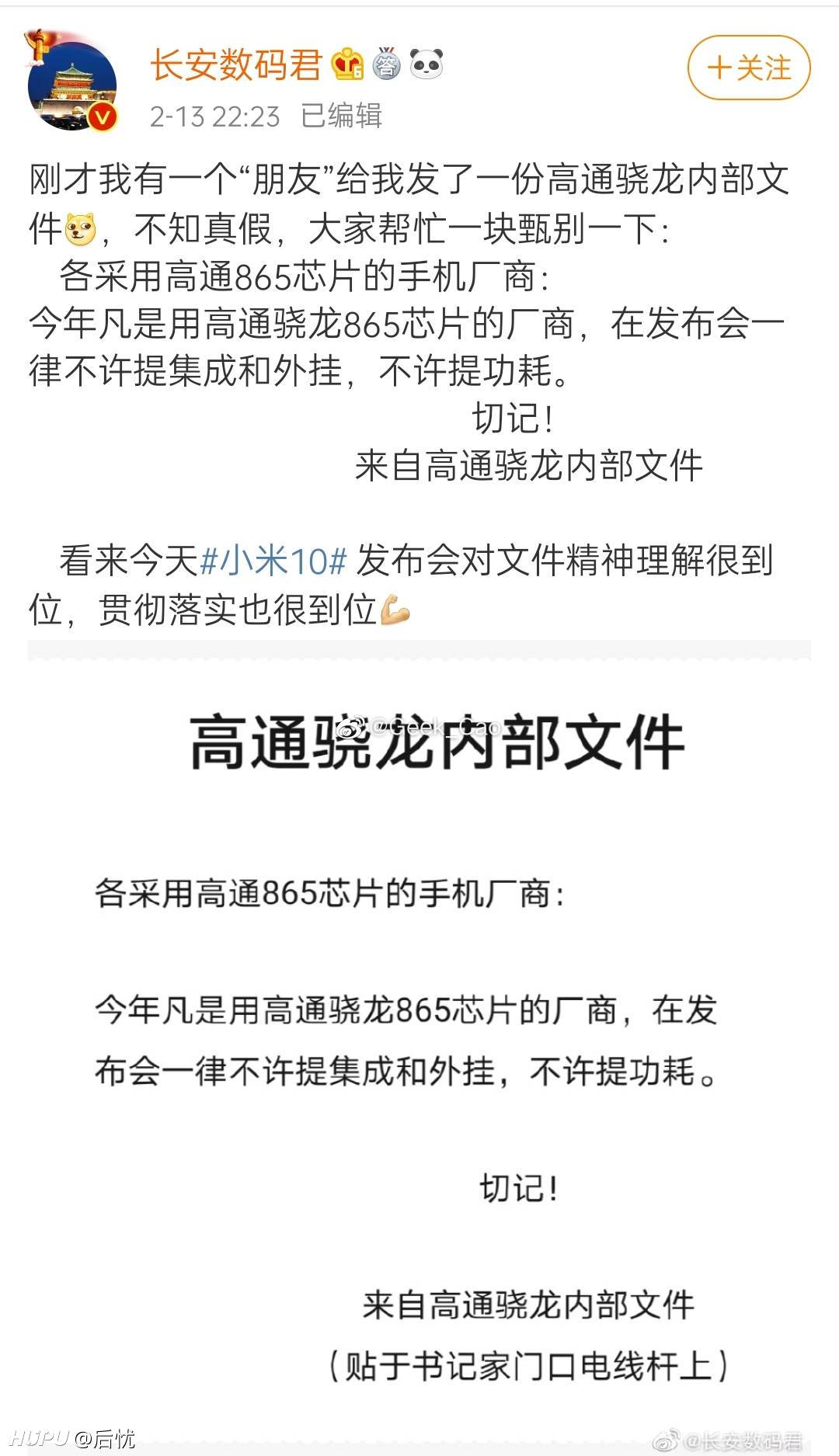Open the 长安数码君 username link
The image size is (839, 1456).
pos(235,64)
